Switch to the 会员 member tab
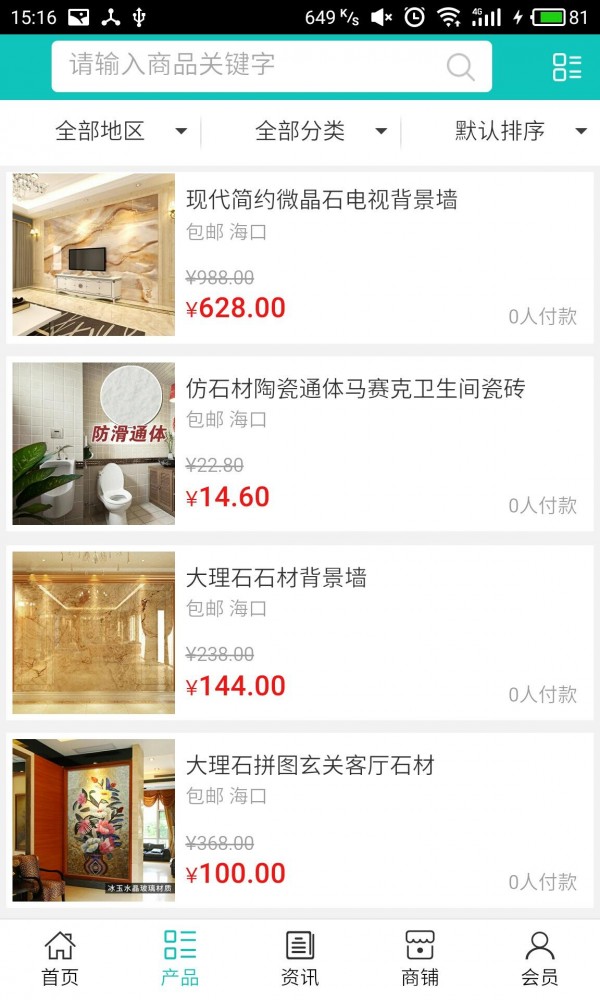 [540, 958]
